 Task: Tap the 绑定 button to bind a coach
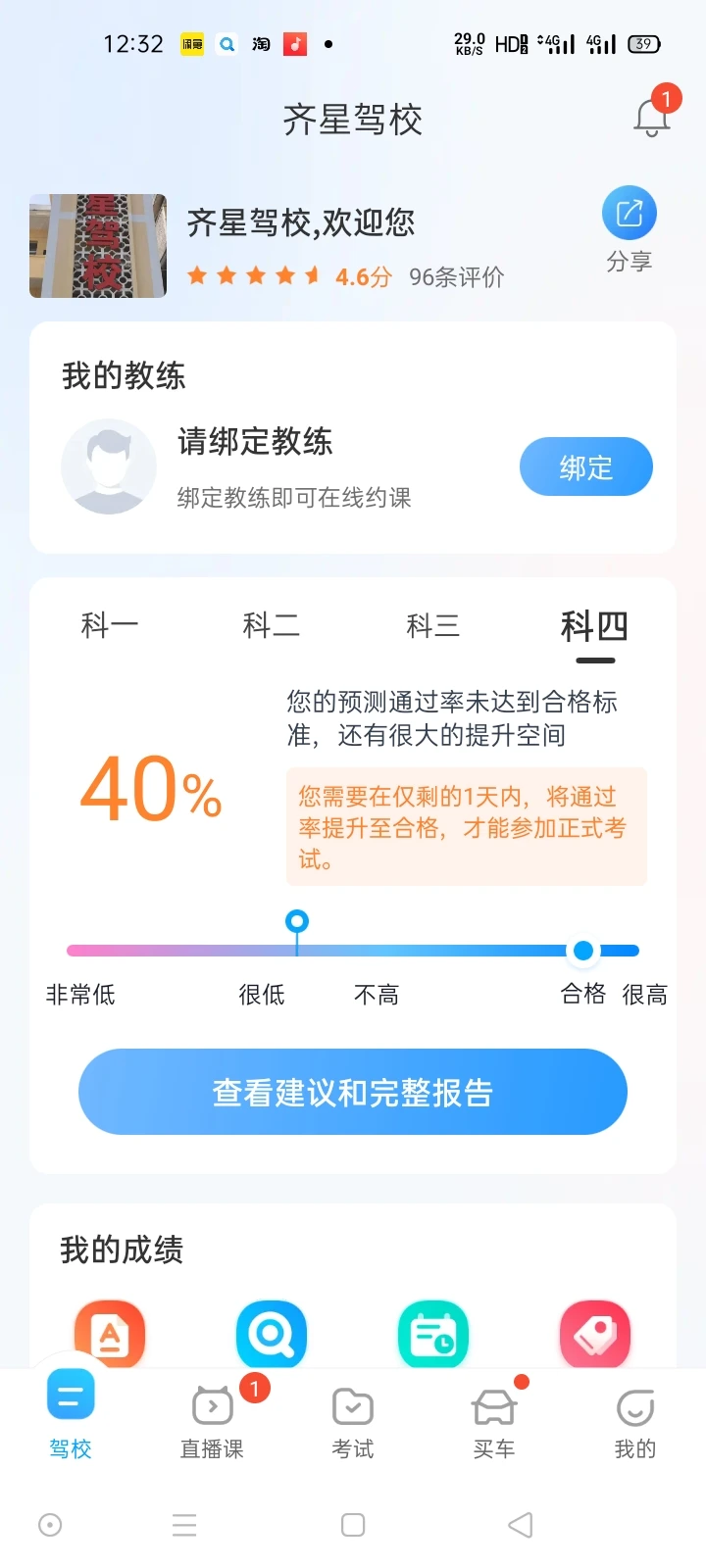[x=586, y=467]
